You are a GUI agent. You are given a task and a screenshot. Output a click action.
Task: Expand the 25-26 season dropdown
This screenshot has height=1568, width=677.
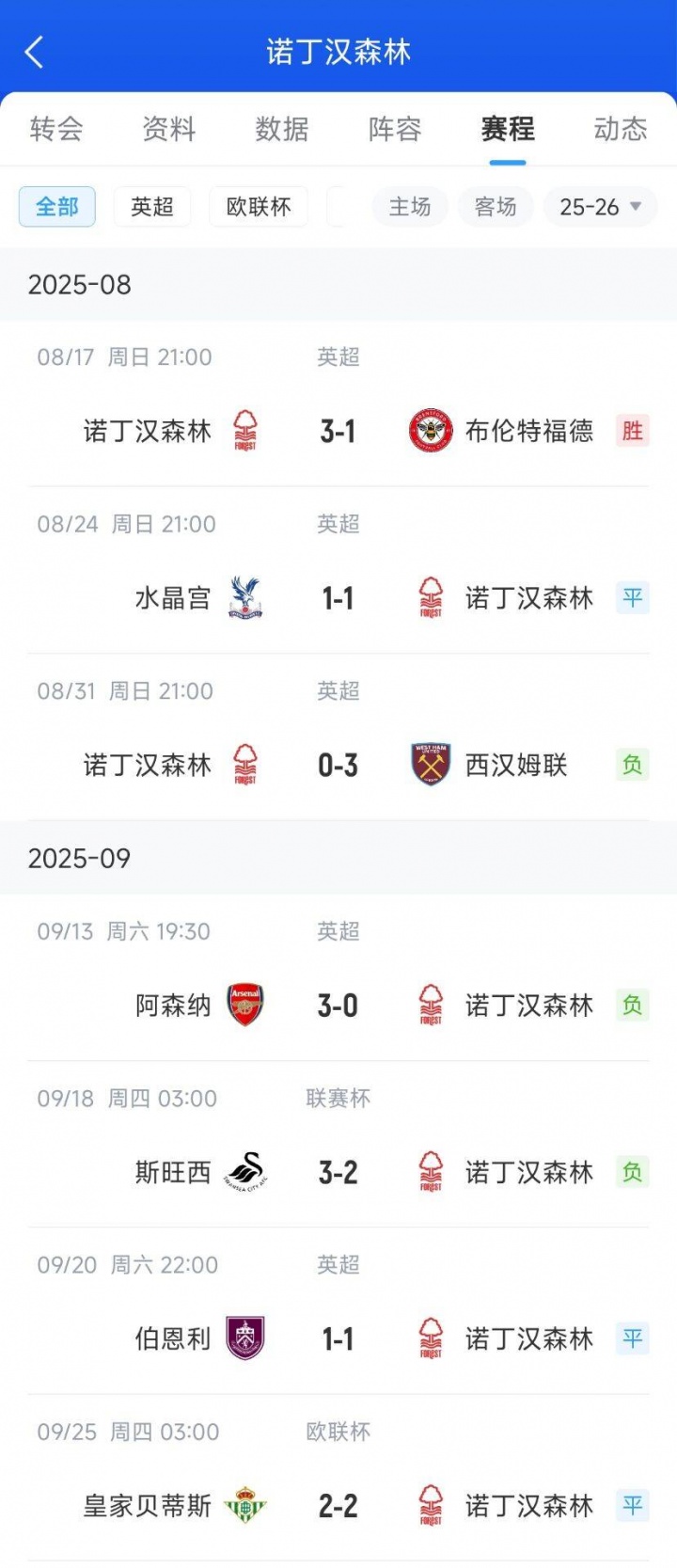[600, 207]
